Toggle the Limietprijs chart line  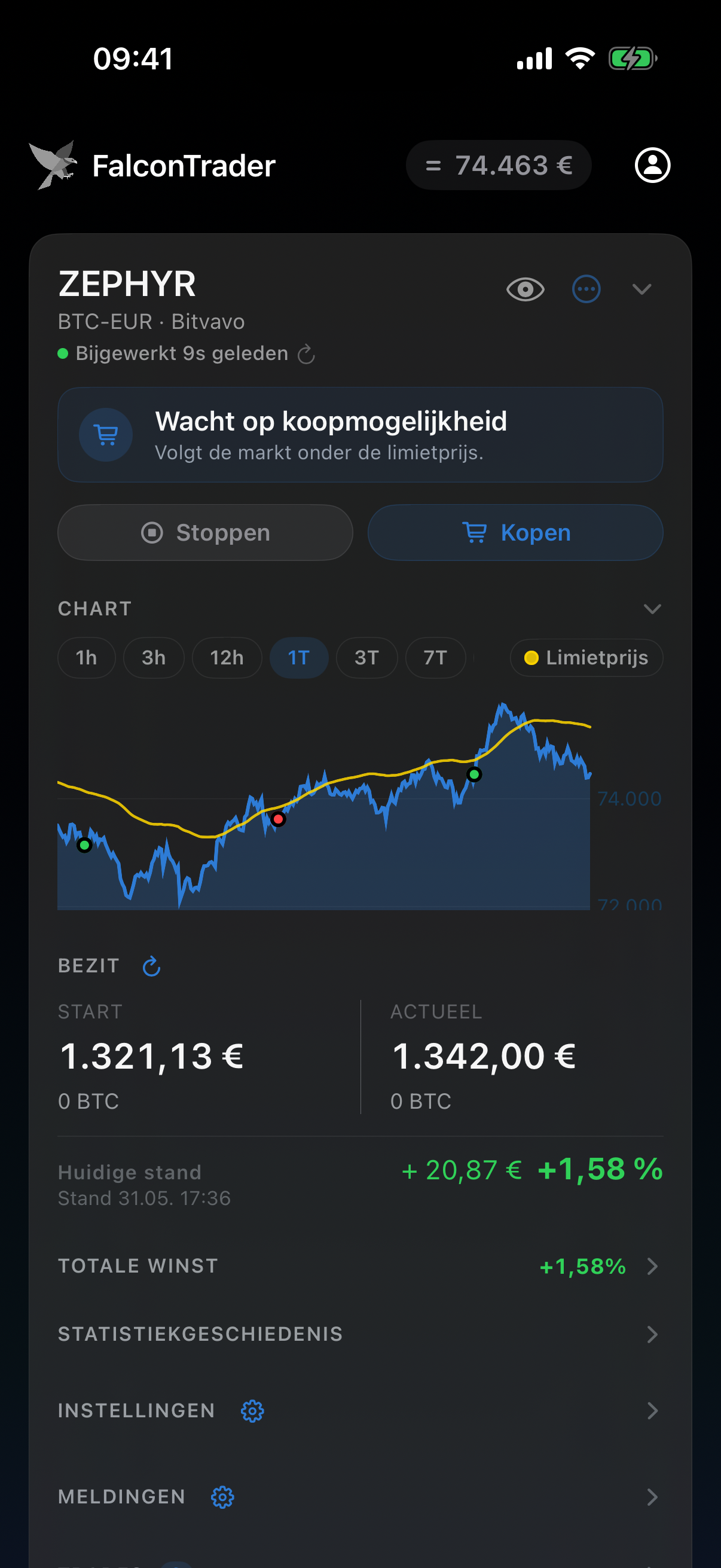click(x=586, y=658)
